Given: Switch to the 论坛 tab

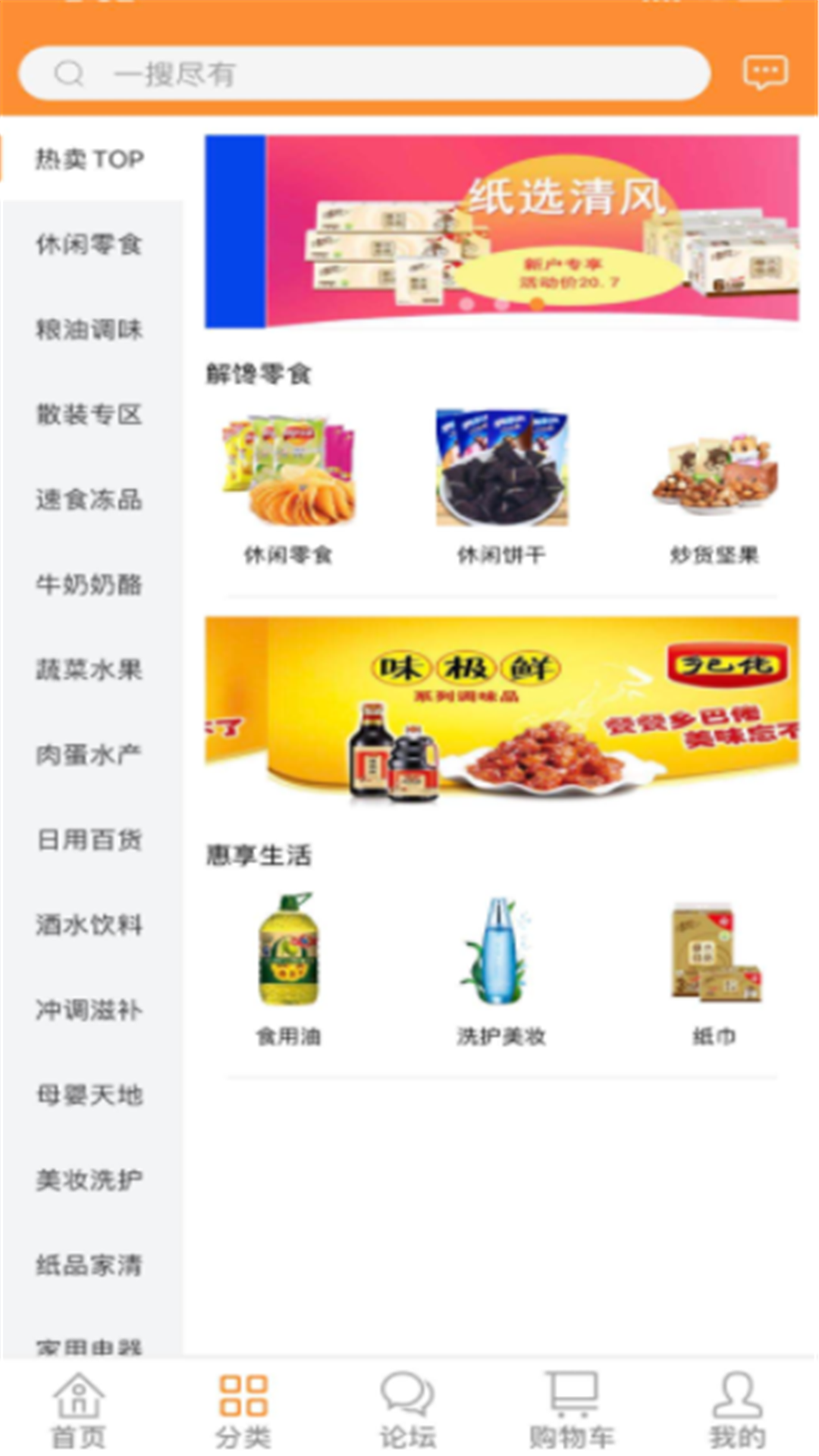Looking at the screenshot, I should coord(407,1410).
